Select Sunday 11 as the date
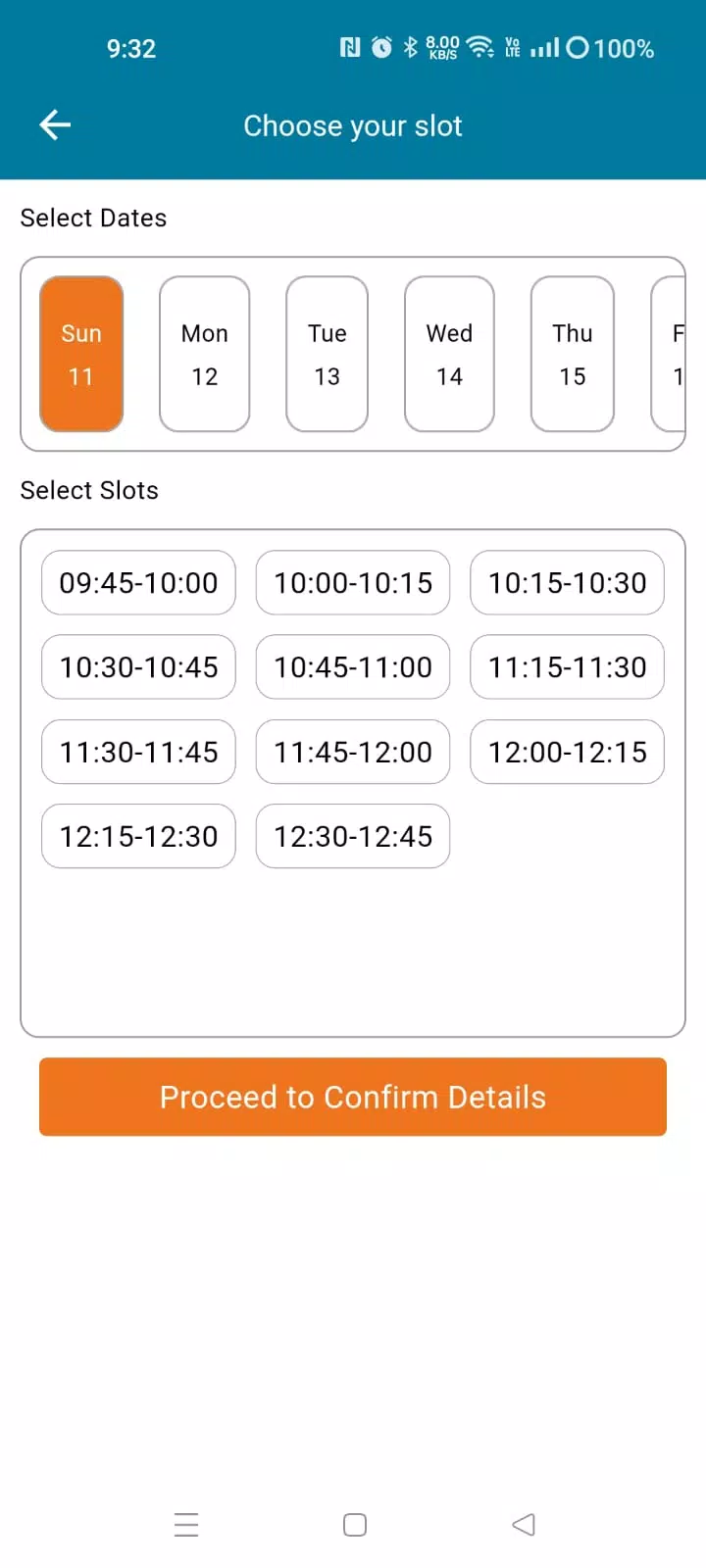Image resolution: width=706 pixels, height=1568 pixels. [81, 354]
